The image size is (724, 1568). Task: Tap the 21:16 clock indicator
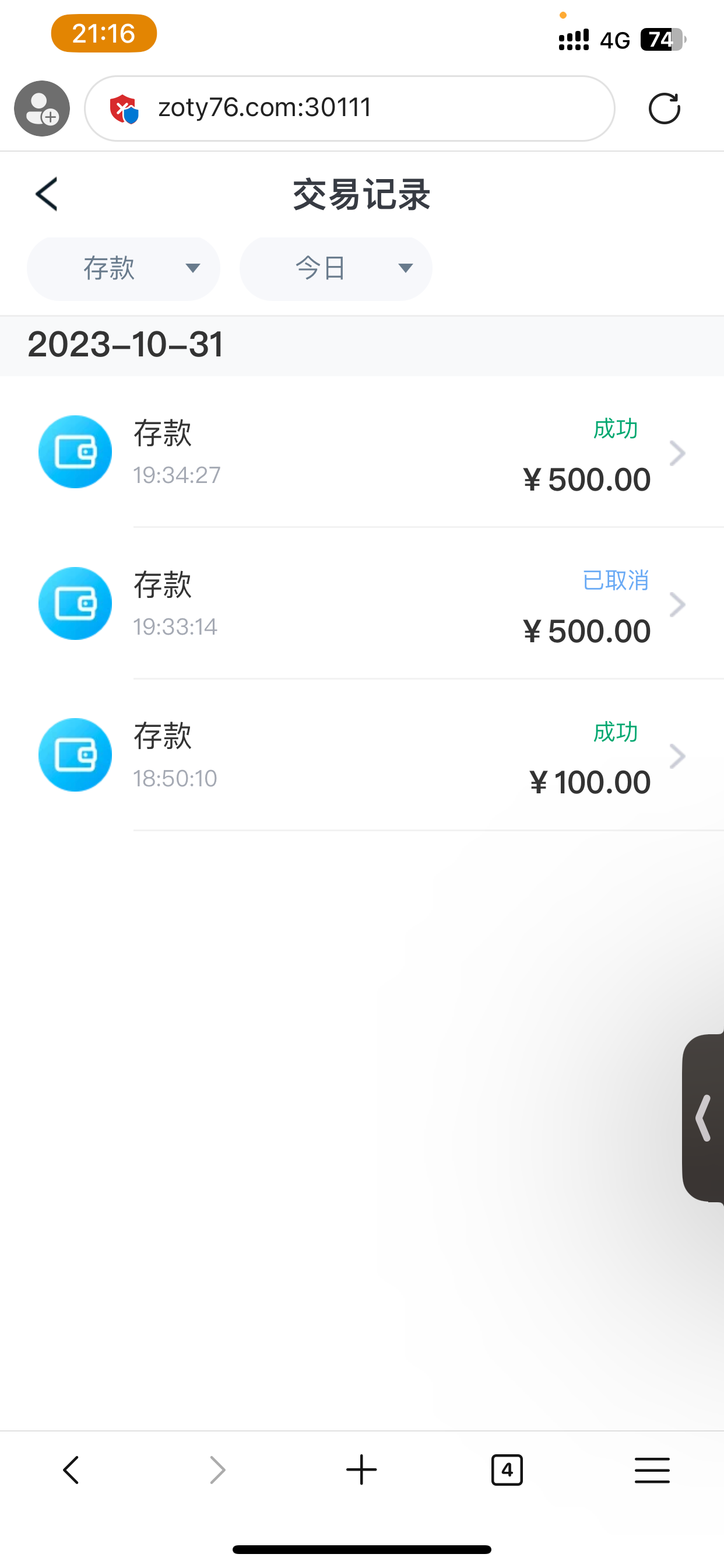click(103, 33)
